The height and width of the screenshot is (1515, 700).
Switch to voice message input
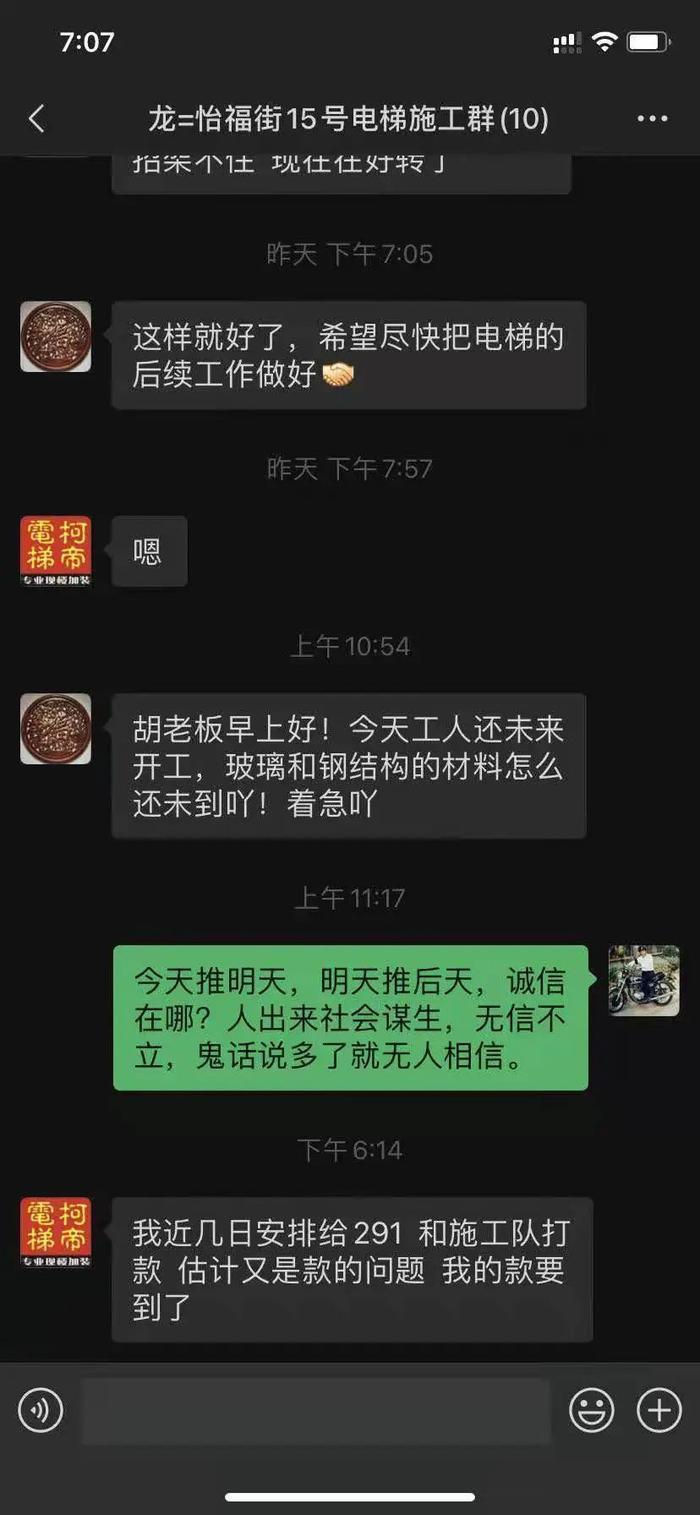(41, 1411)
